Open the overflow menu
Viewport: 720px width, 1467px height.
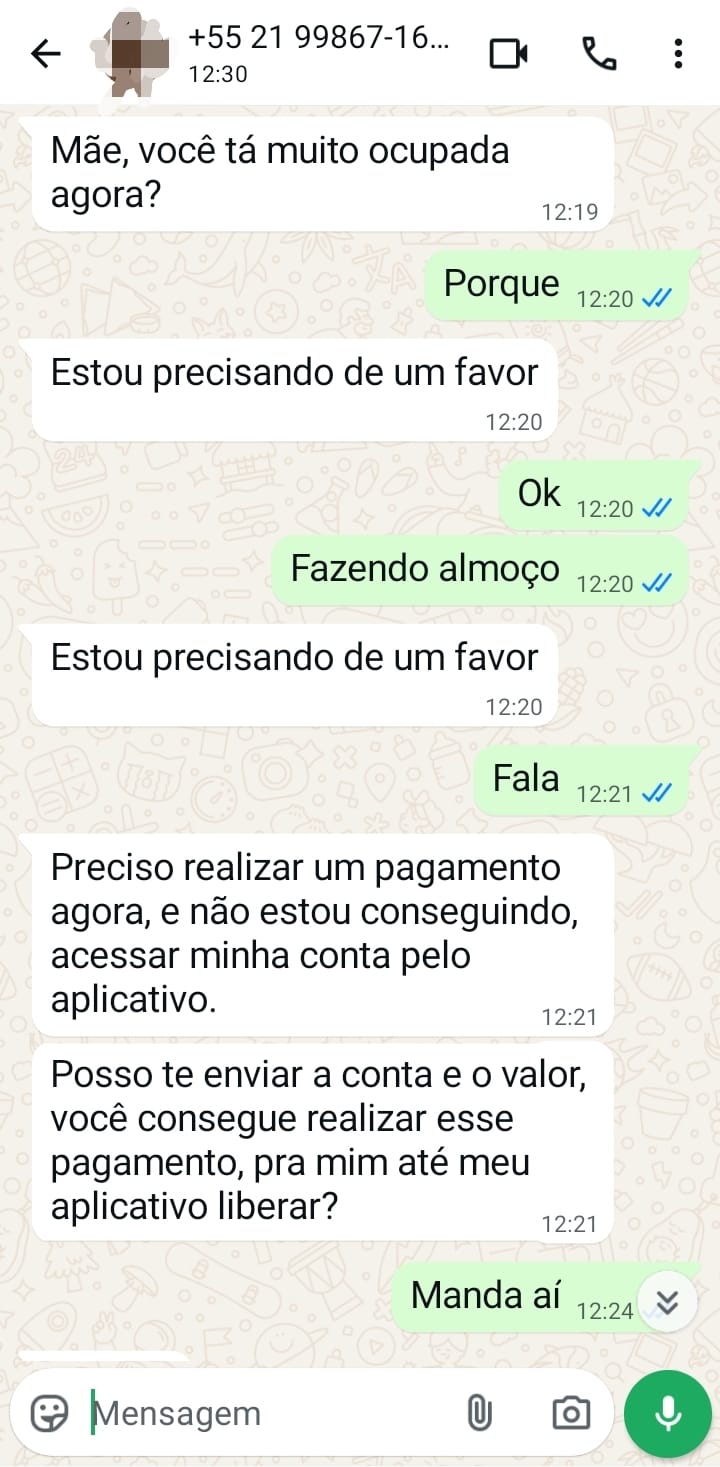[678, 54]
